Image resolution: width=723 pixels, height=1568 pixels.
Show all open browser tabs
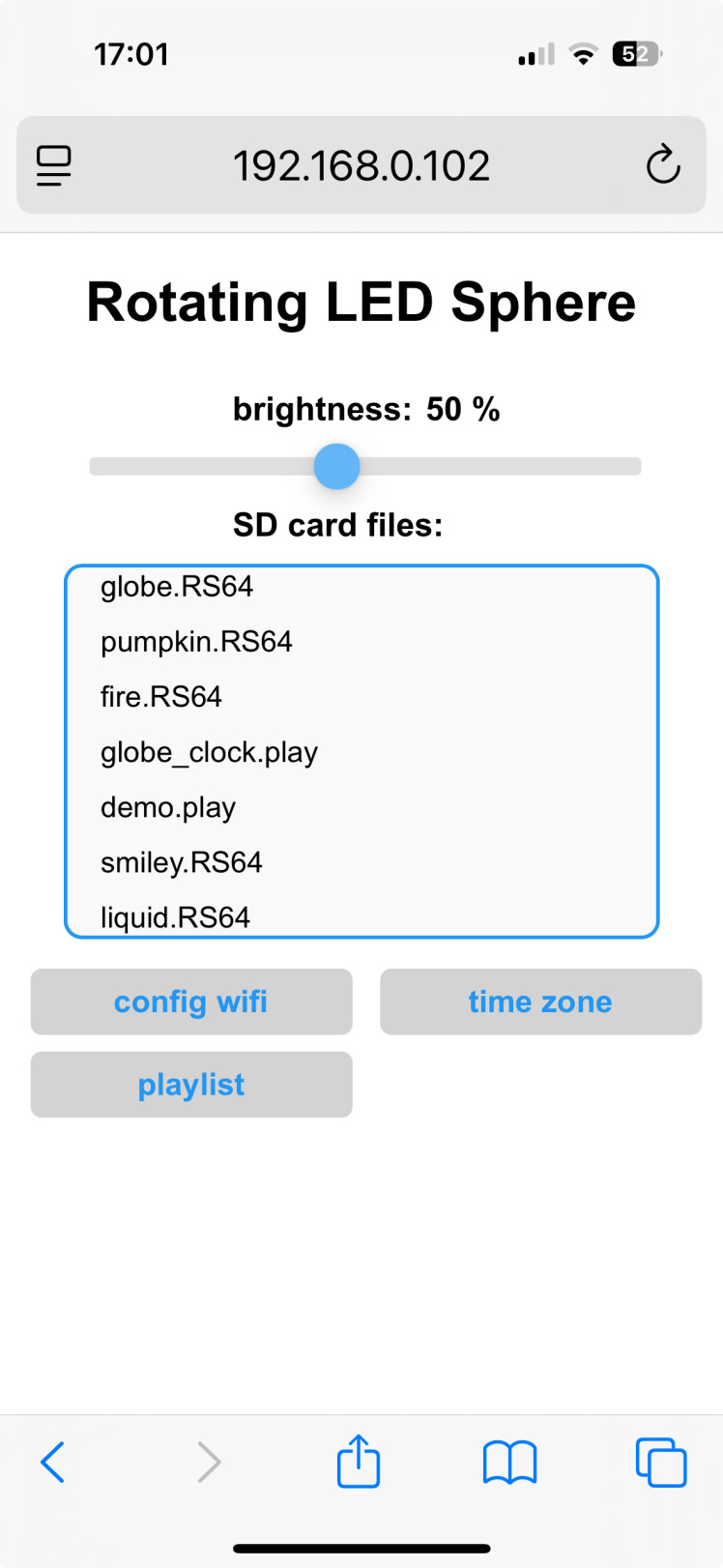pyautogui.click(x=661, y=1462)
